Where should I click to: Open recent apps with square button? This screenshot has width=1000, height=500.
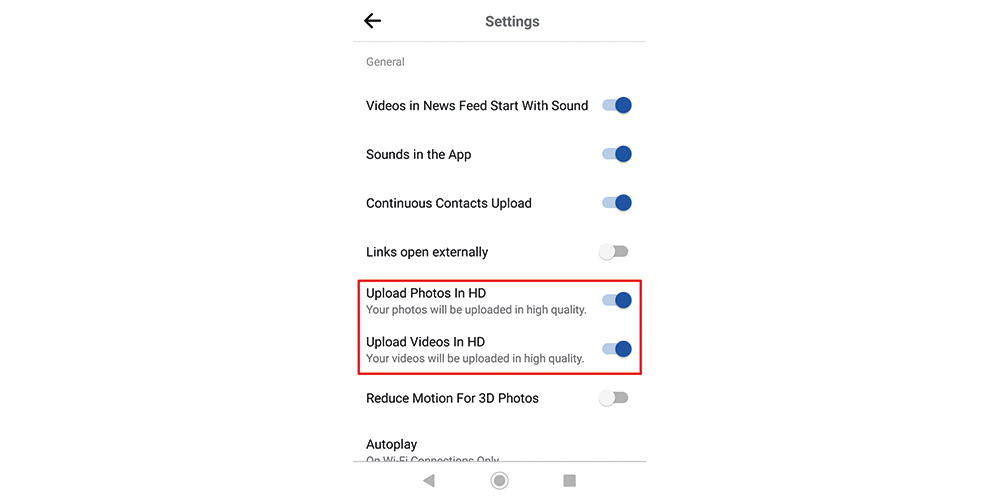pyautogui.click(x=569, y=481)
